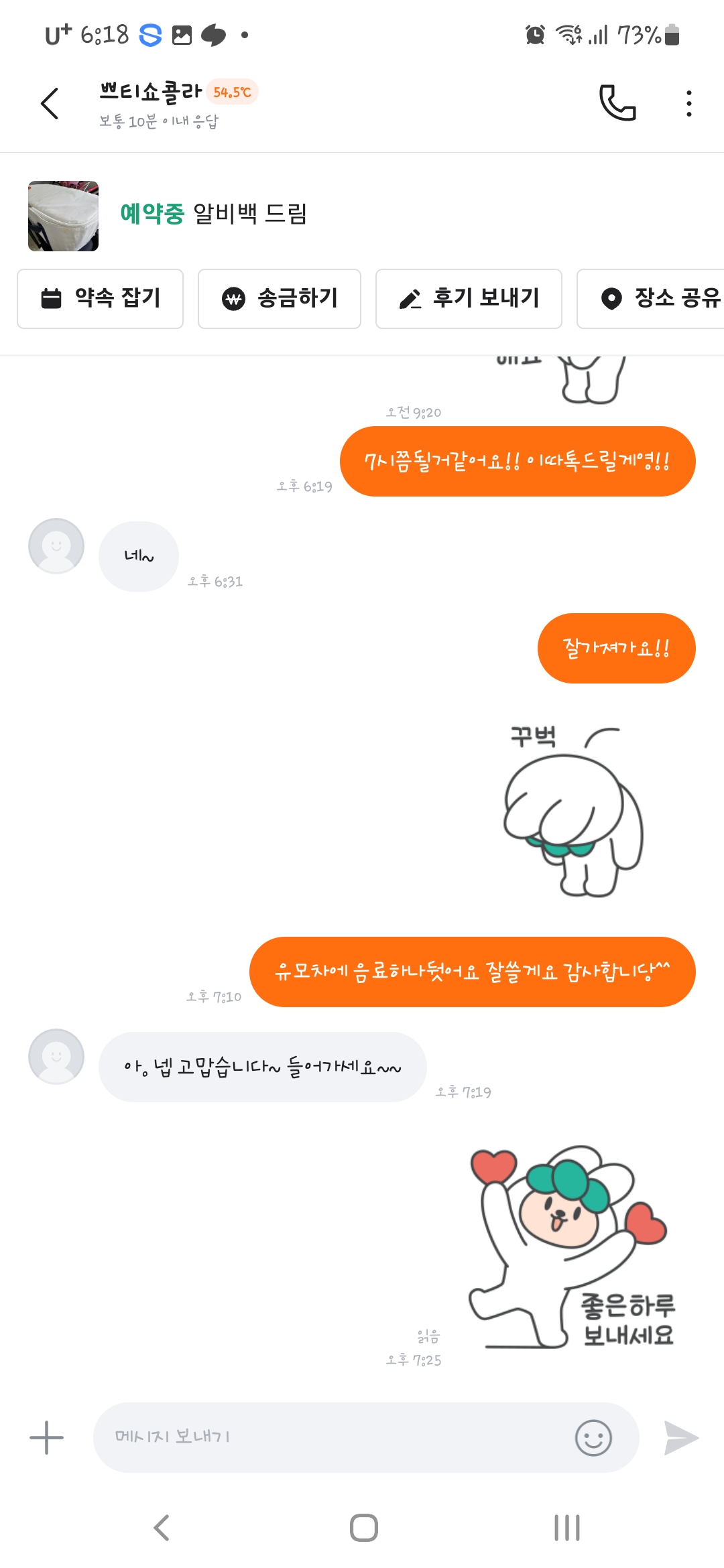The height and width of the screenshot is (1568, 724).
Task: Focus the 메시지 보내기 text field
Action: point(328,1437)
